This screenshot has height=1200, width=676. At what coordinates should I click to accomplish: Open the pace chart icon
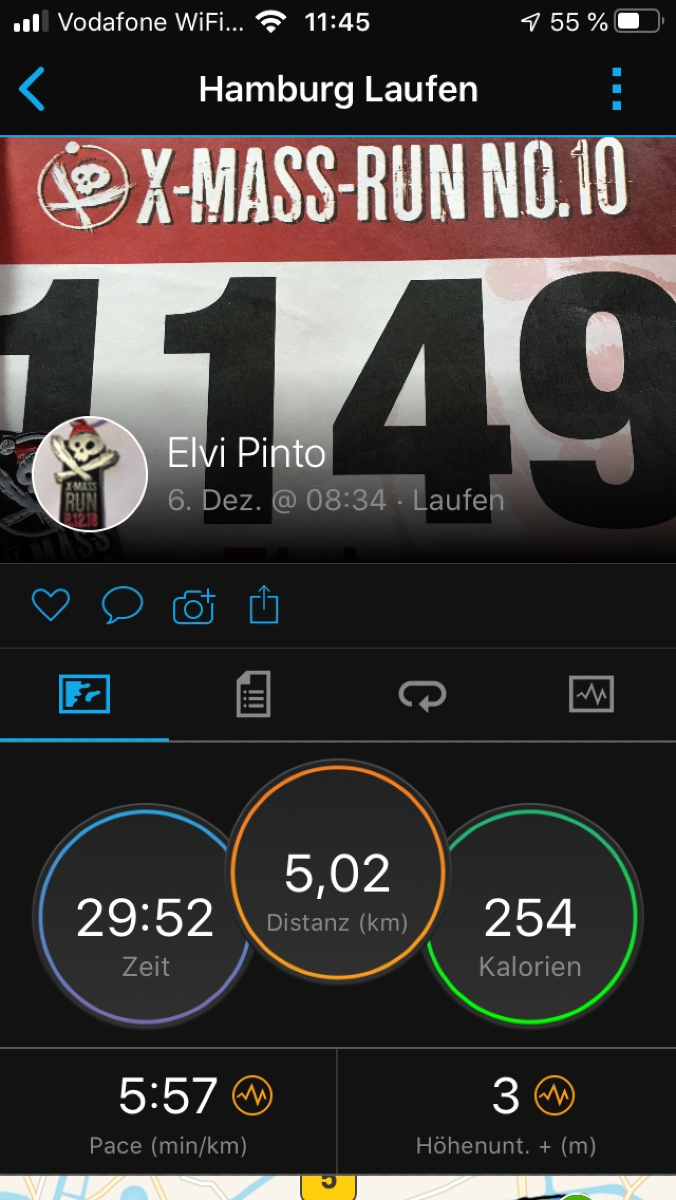click(251, 1097)
